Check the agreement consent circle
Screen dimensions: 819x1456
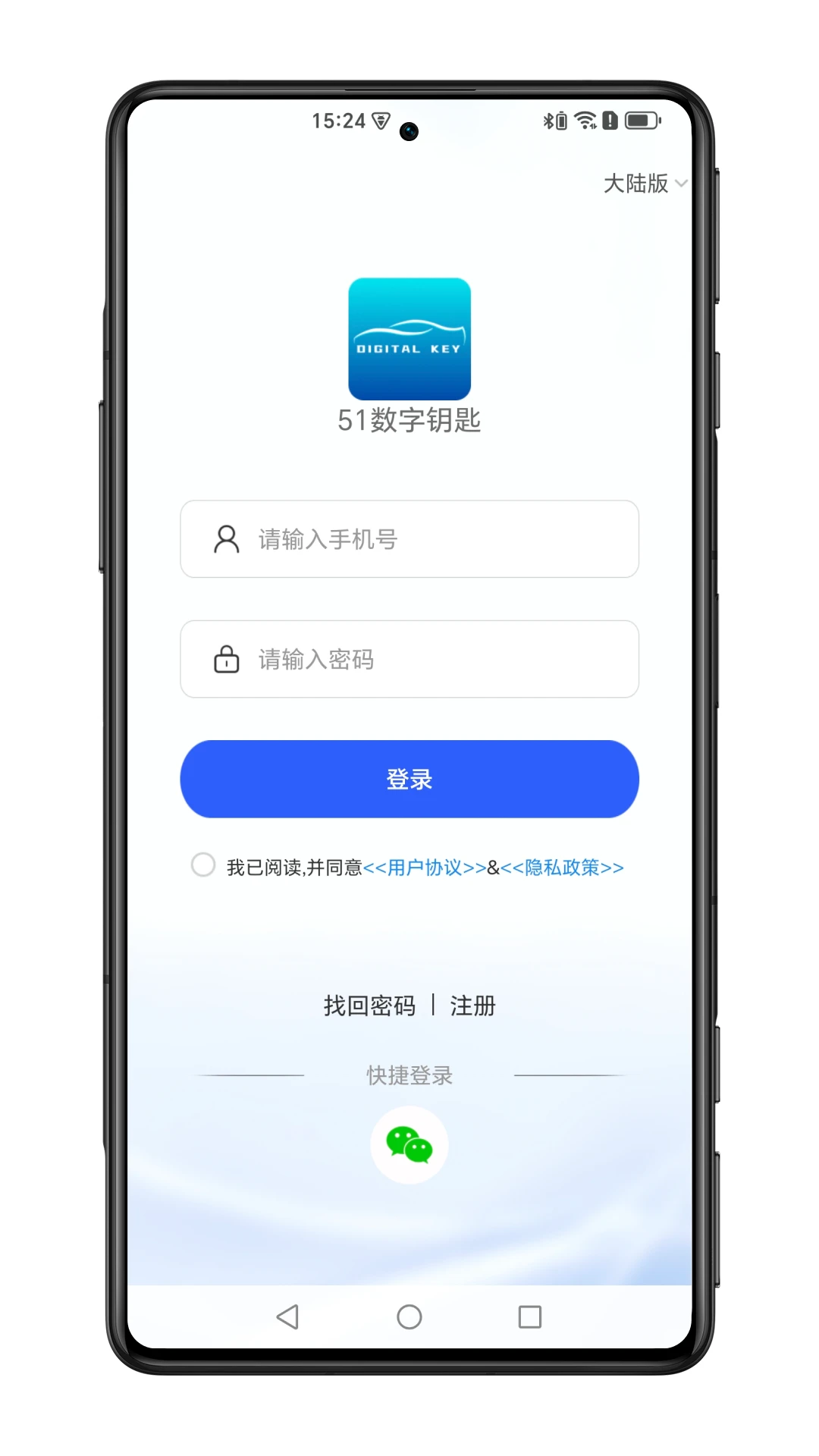point(203,864)
